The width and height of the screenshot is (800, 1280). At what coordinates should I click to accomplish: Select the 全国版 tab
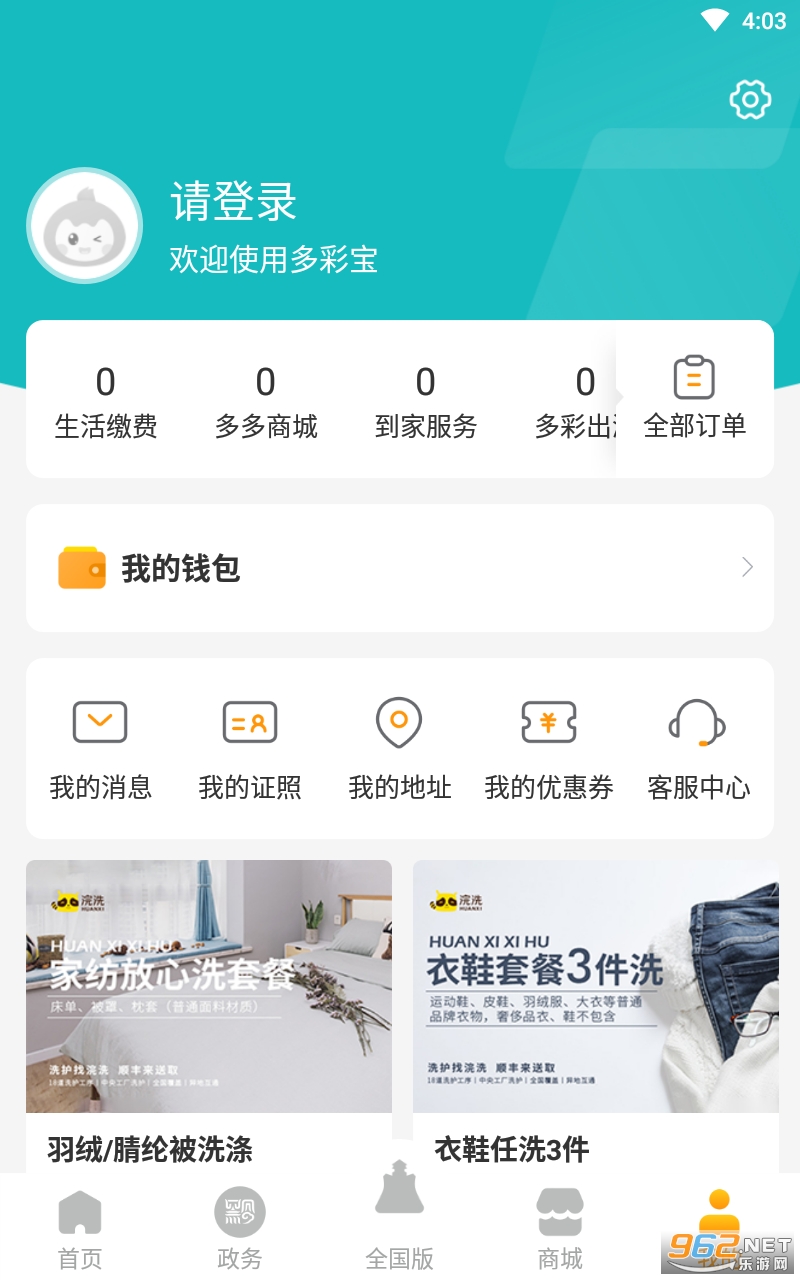[400, 1220]
